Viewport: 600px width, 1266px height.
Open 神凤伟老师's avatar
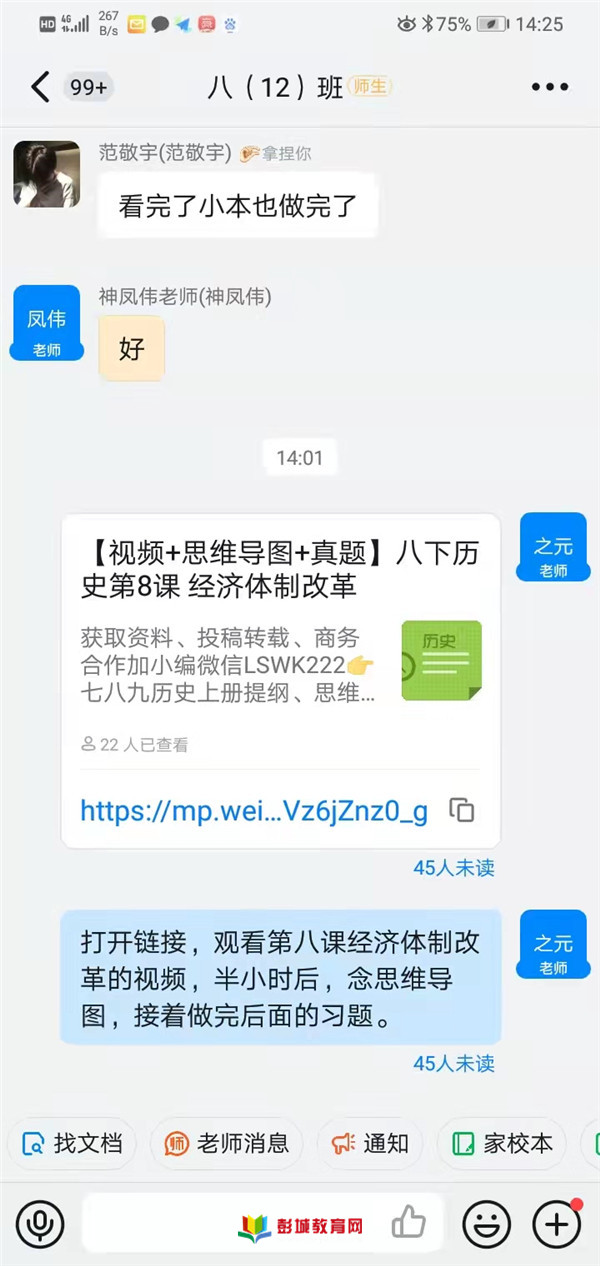(x=46, y=321)
